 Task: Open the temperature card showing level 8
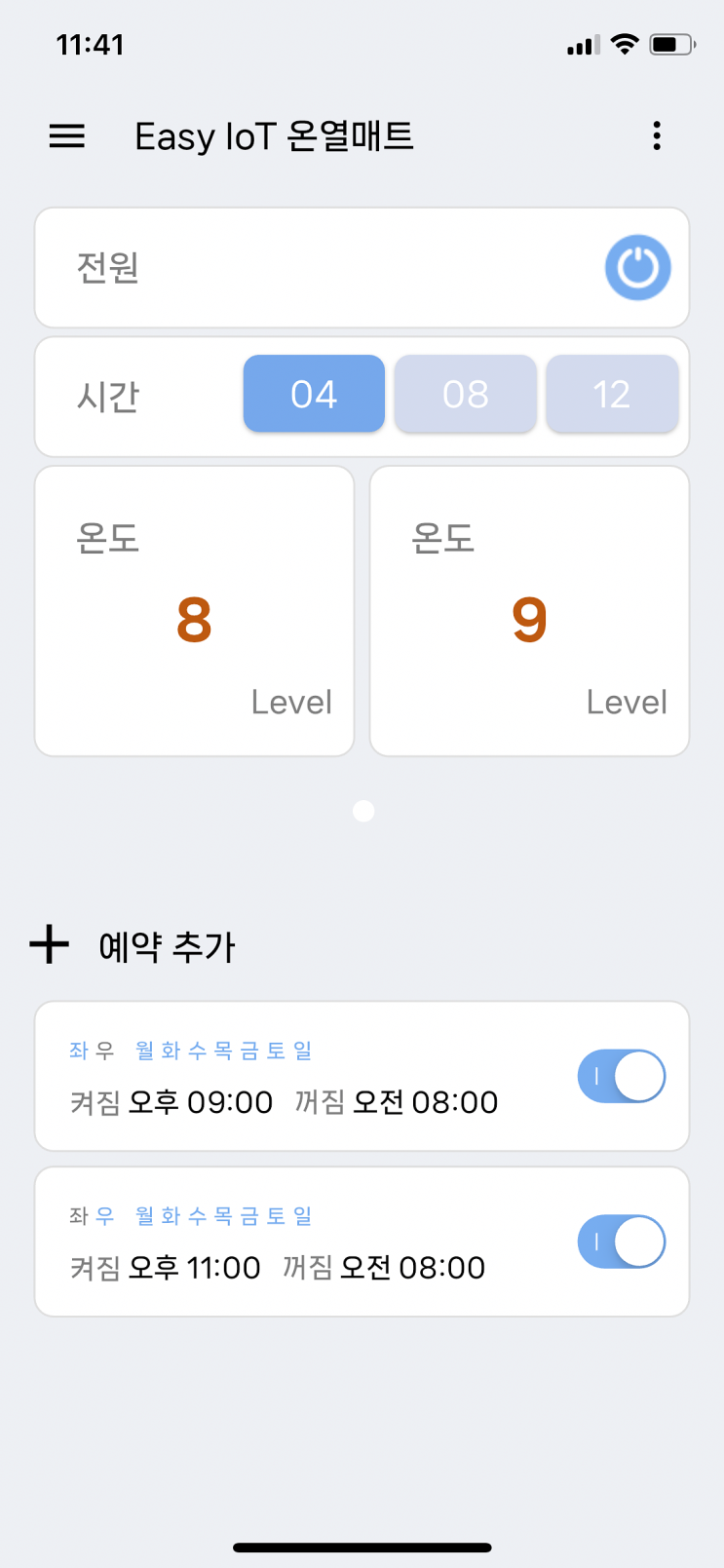coord(195,611)
